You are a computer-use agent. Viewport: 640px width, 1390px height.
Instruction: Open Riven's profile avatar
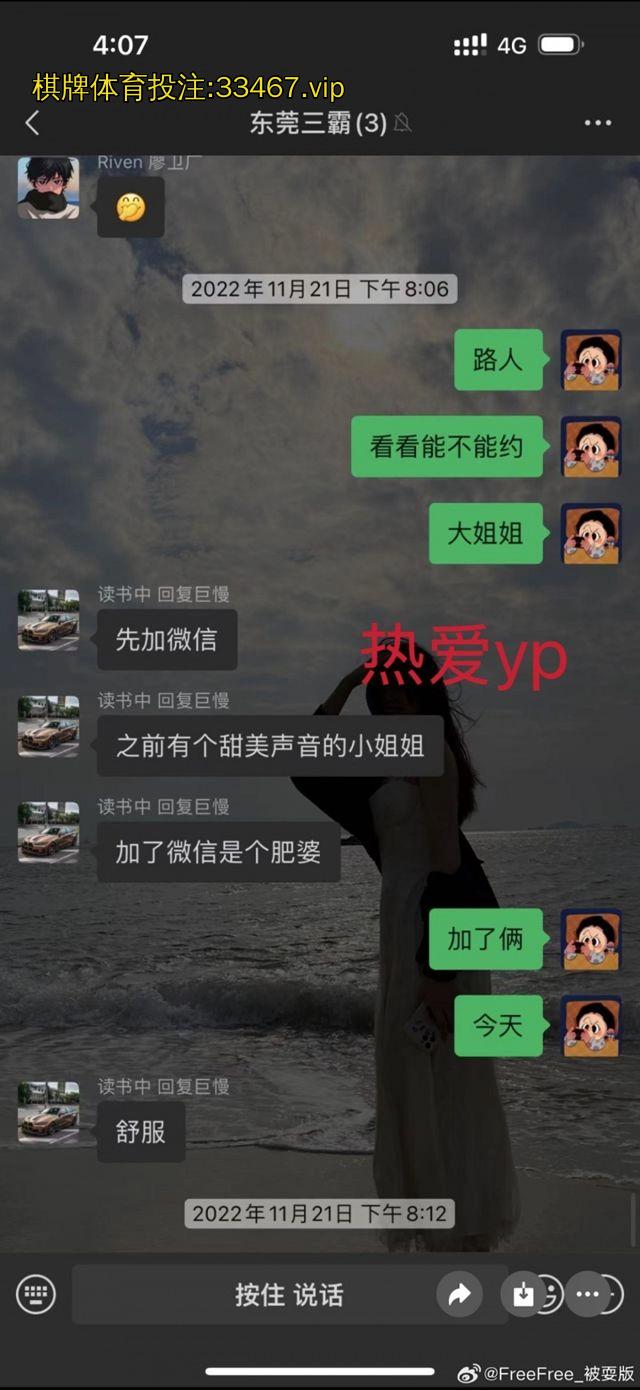coord(48,188)
